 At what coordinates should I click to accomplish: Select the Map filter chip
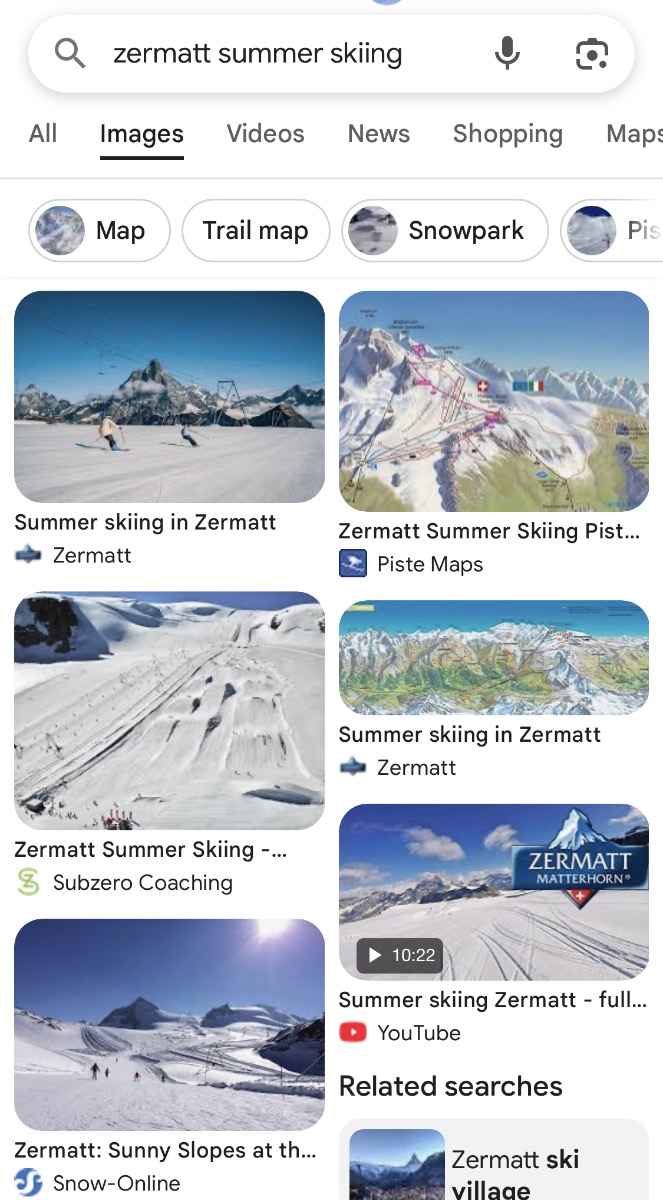coord(99,231)
